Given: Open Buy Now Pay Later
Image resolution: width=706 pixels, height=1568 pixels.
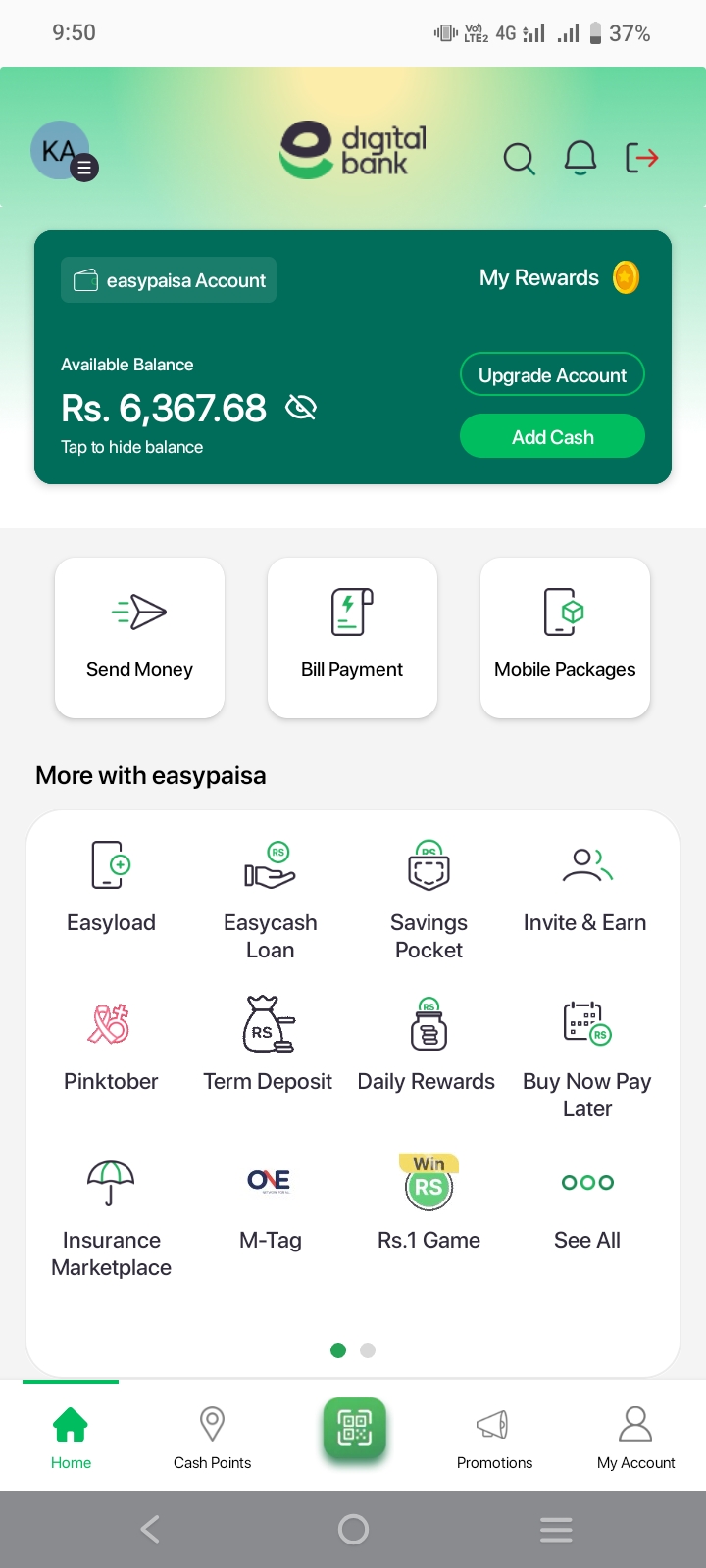Looking at the screenshot, I should coord(586,1058).
